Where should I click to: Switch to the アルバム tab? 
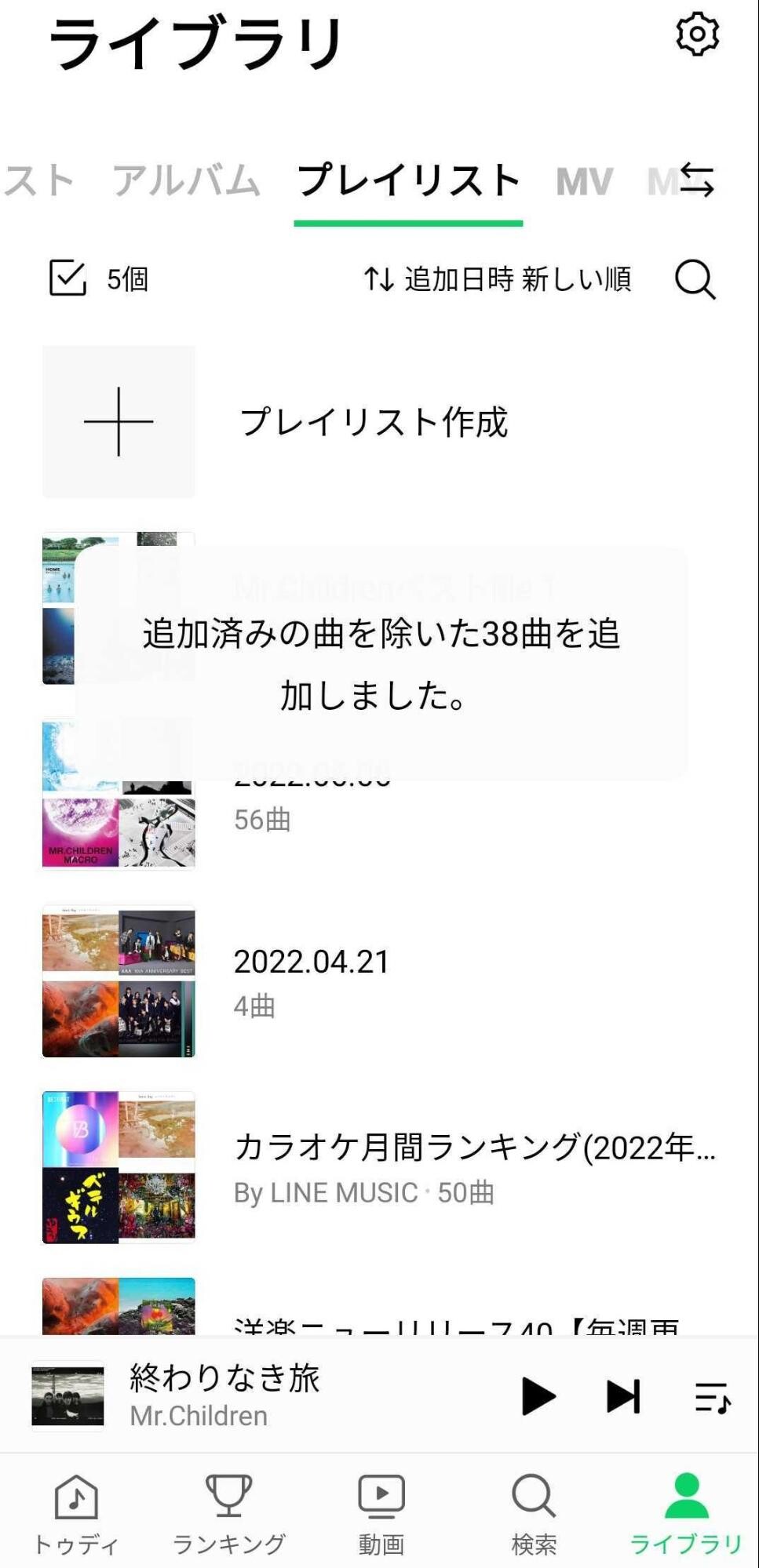188,182
